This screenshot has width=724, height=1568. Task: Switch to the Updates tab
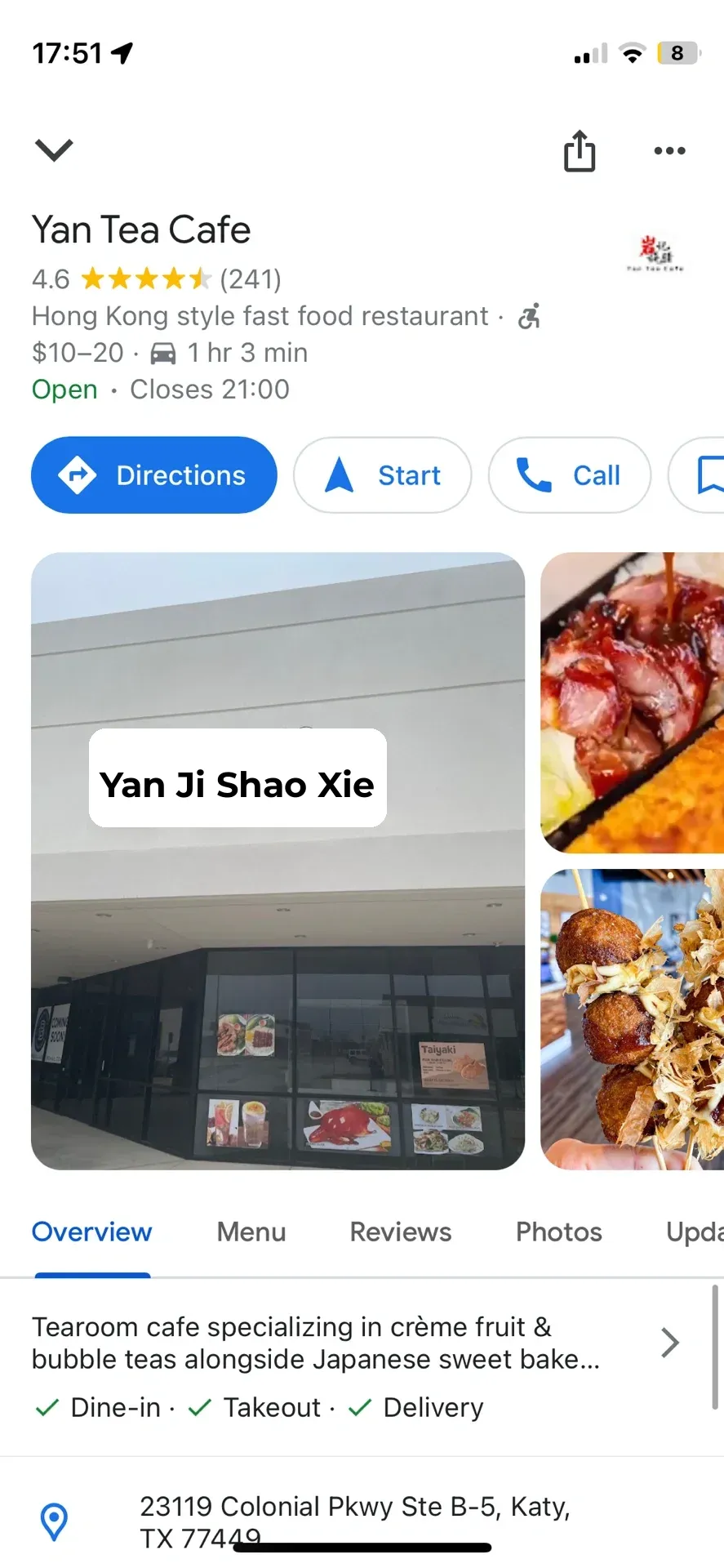(x=694, y=1232)
